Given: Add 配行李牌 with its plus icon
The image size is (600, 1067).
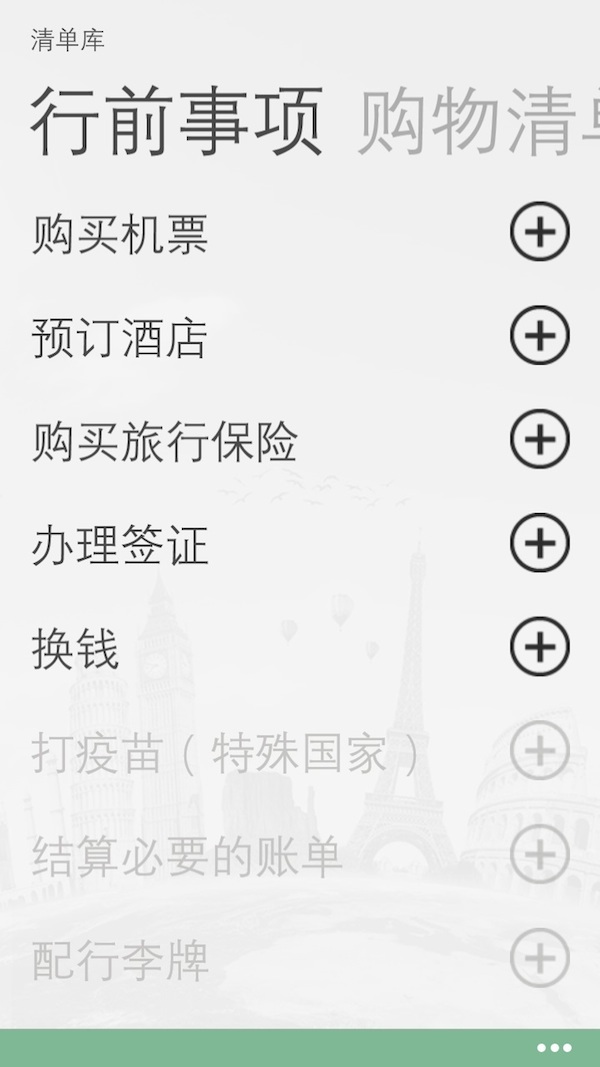Looking at the screenshot, I should (x=540, y=958).
